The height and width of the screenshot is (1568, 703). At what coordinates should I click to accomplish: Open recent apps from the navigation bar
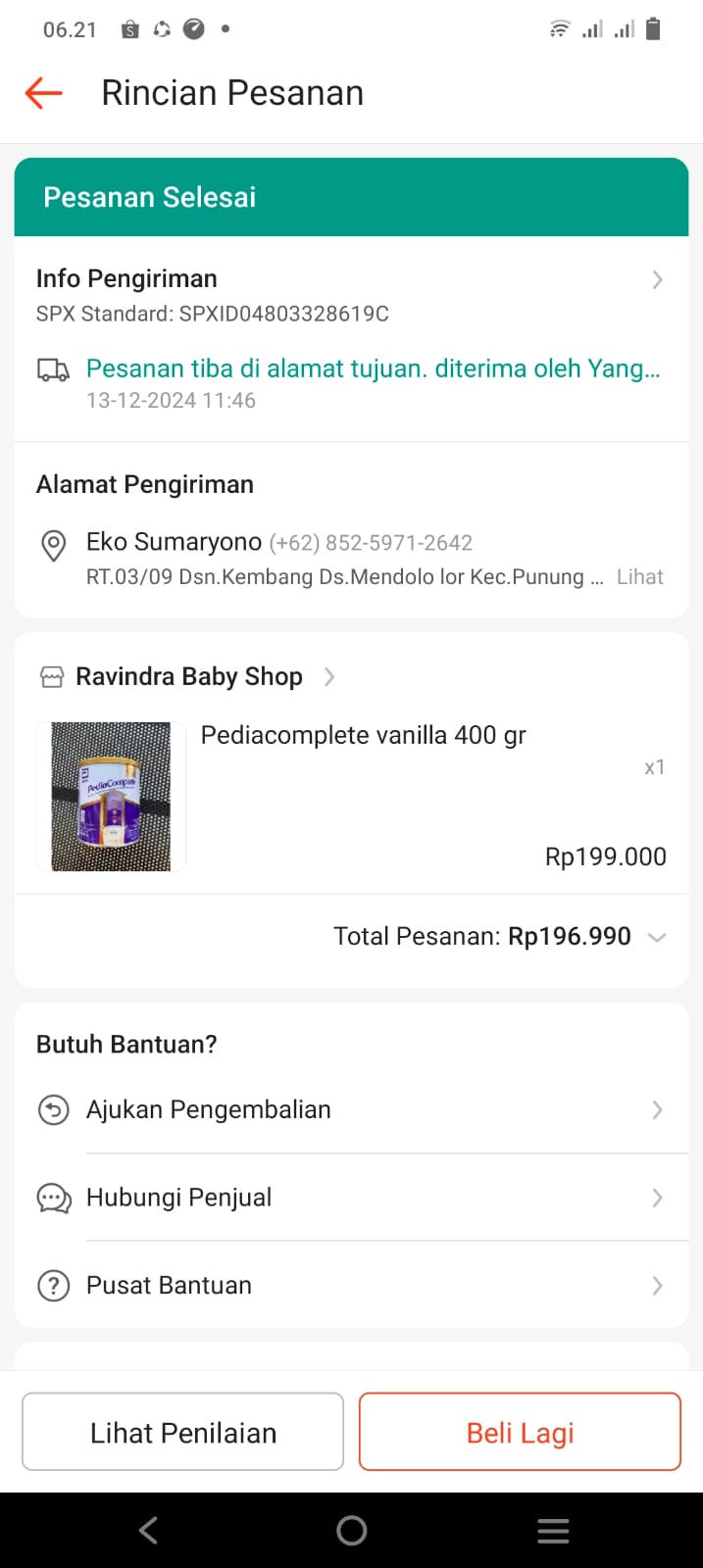click(553, 1530)
